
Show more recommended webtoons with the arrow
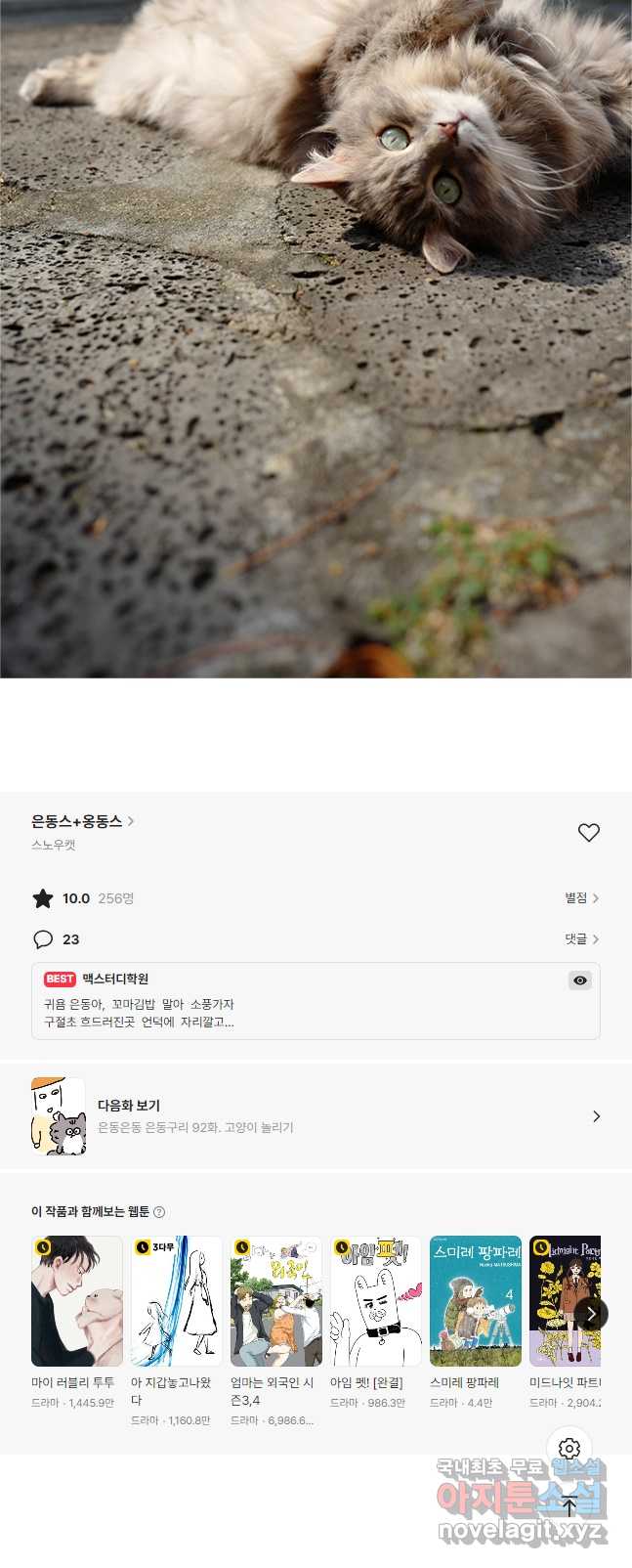click(590, 1314)
